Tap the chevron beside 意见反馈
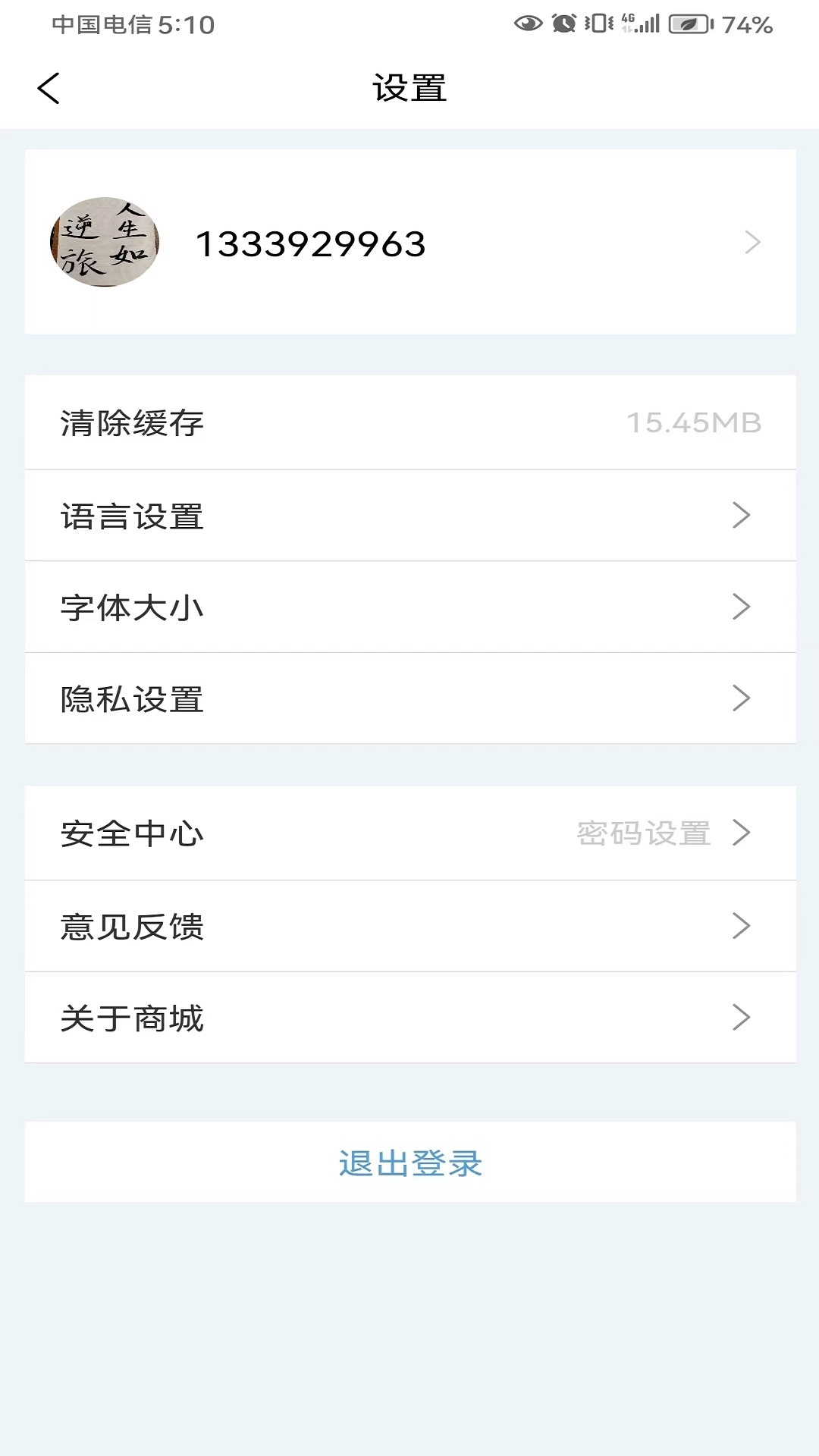 (741, 927)
